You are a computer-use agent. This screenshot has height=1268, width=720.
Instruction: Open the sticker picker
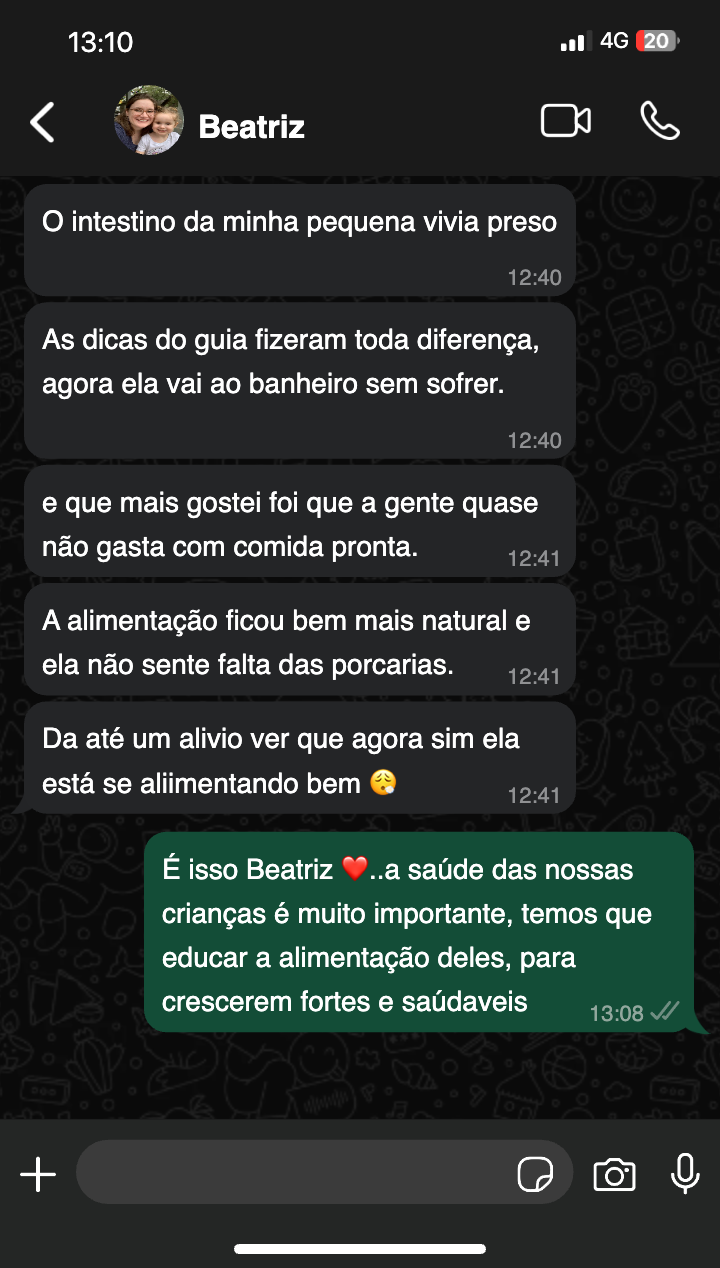(535, 1174)
